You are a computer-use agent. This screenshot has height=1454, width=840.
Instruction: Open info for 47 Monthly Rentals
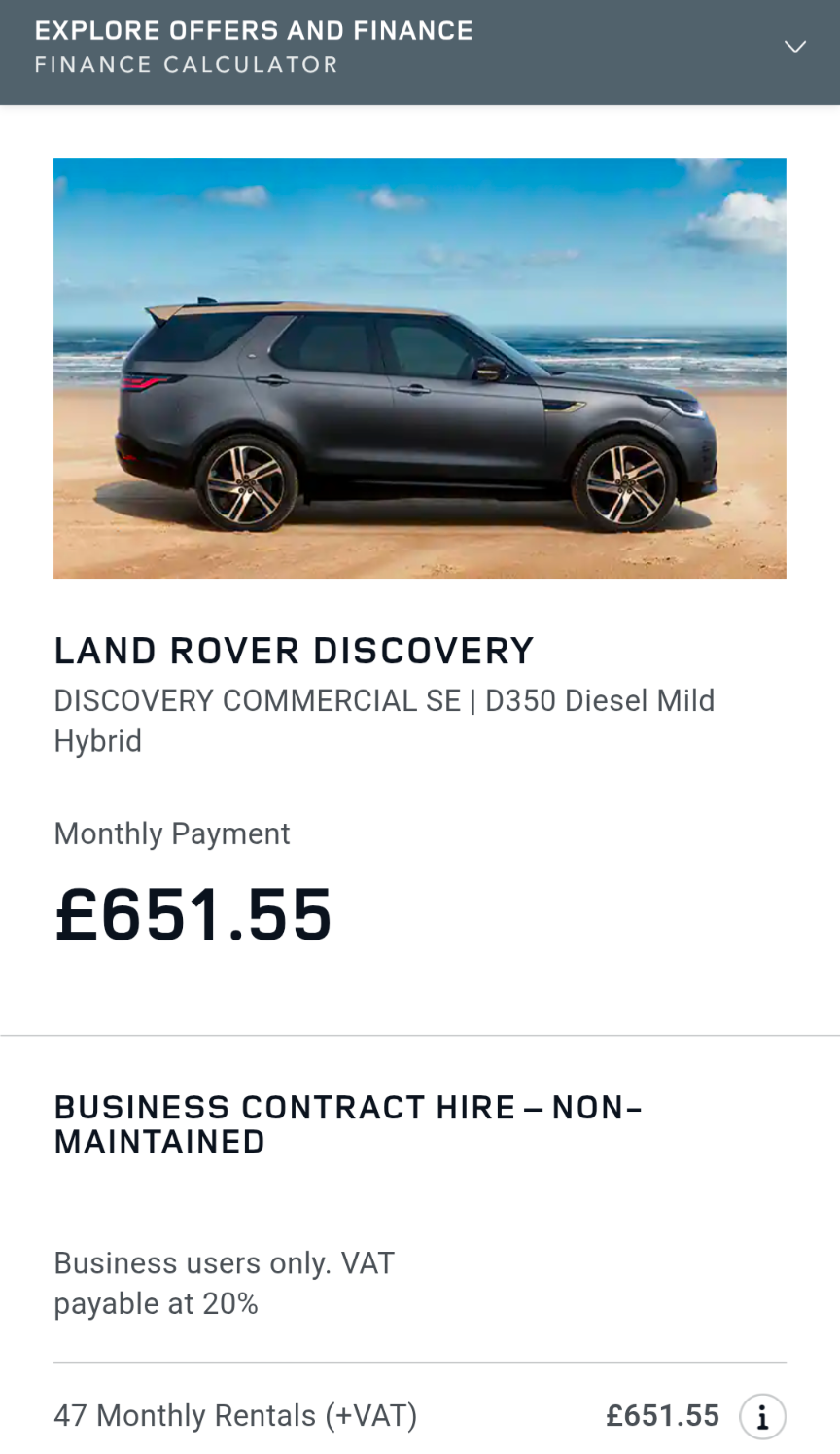click(762, 1416)
